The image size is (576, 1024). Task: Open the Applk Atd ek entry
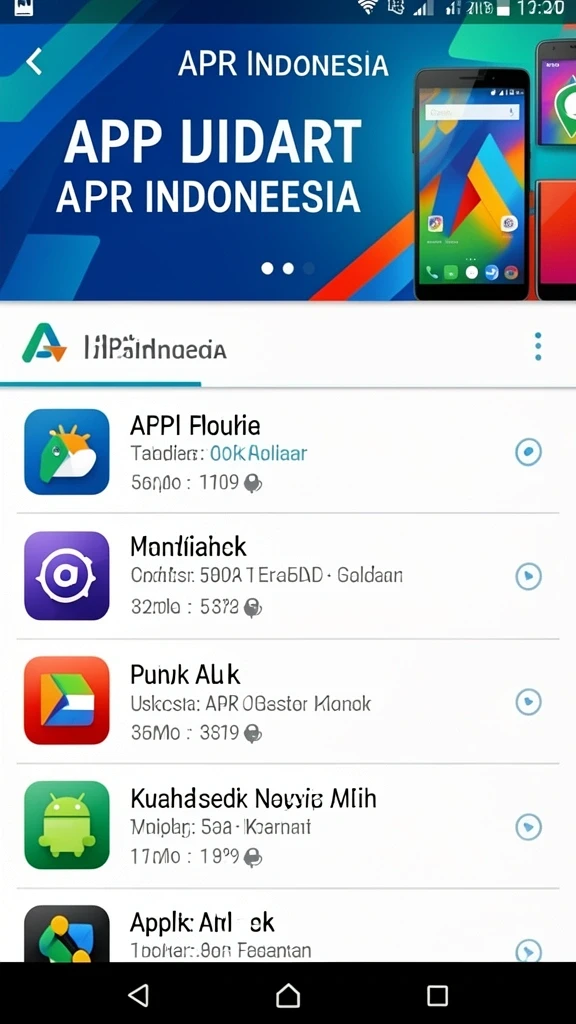[x=288, y=925]
